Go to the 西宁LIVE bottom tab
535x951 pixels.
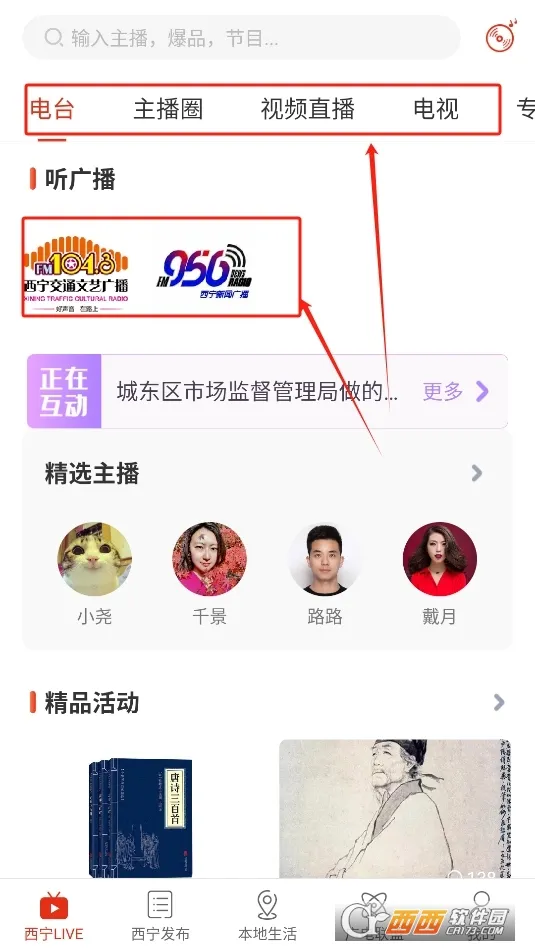pos(54,915)
